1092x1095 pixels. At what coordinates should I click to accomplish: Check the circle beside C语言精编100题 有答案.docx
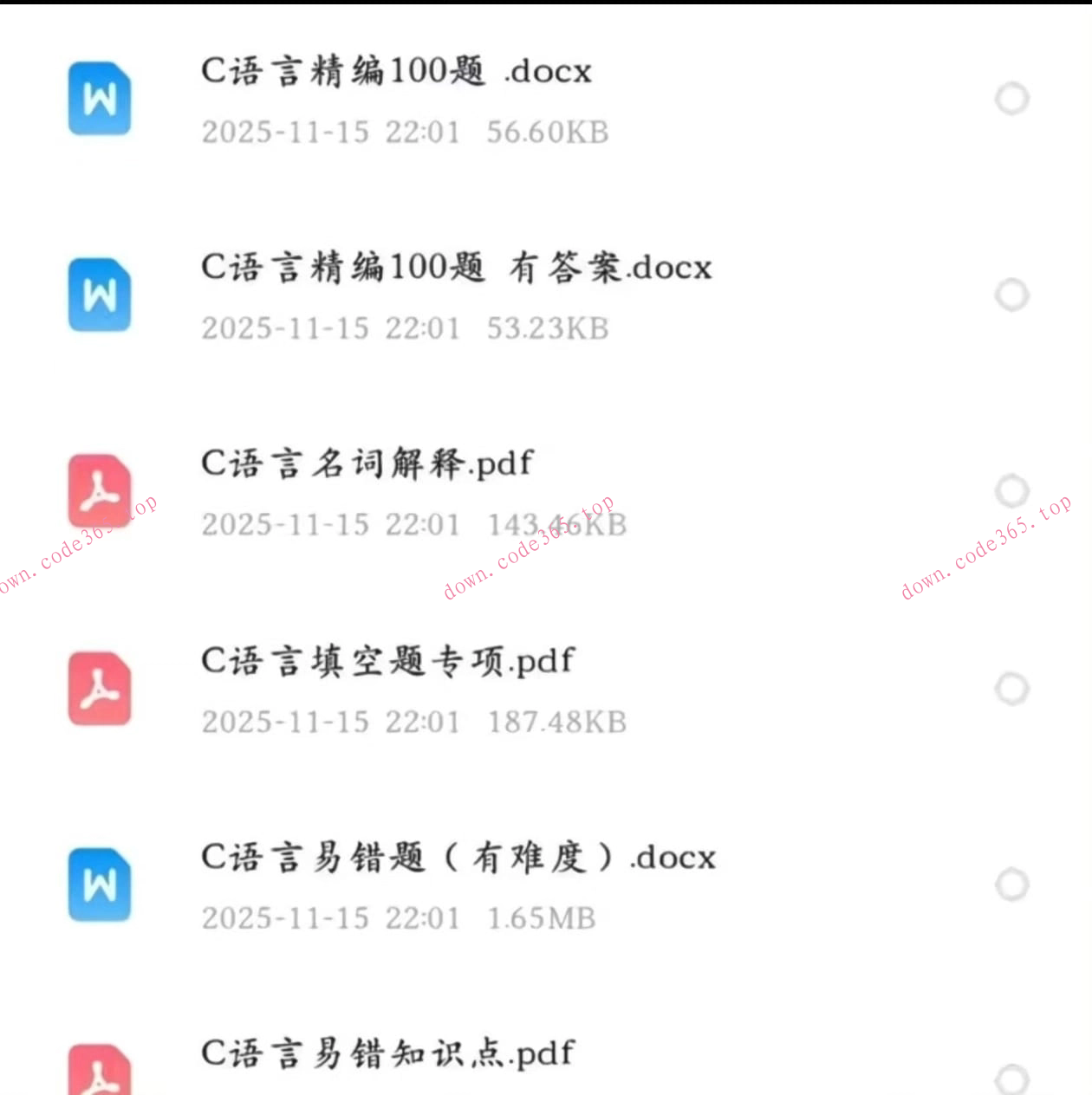1012,295
